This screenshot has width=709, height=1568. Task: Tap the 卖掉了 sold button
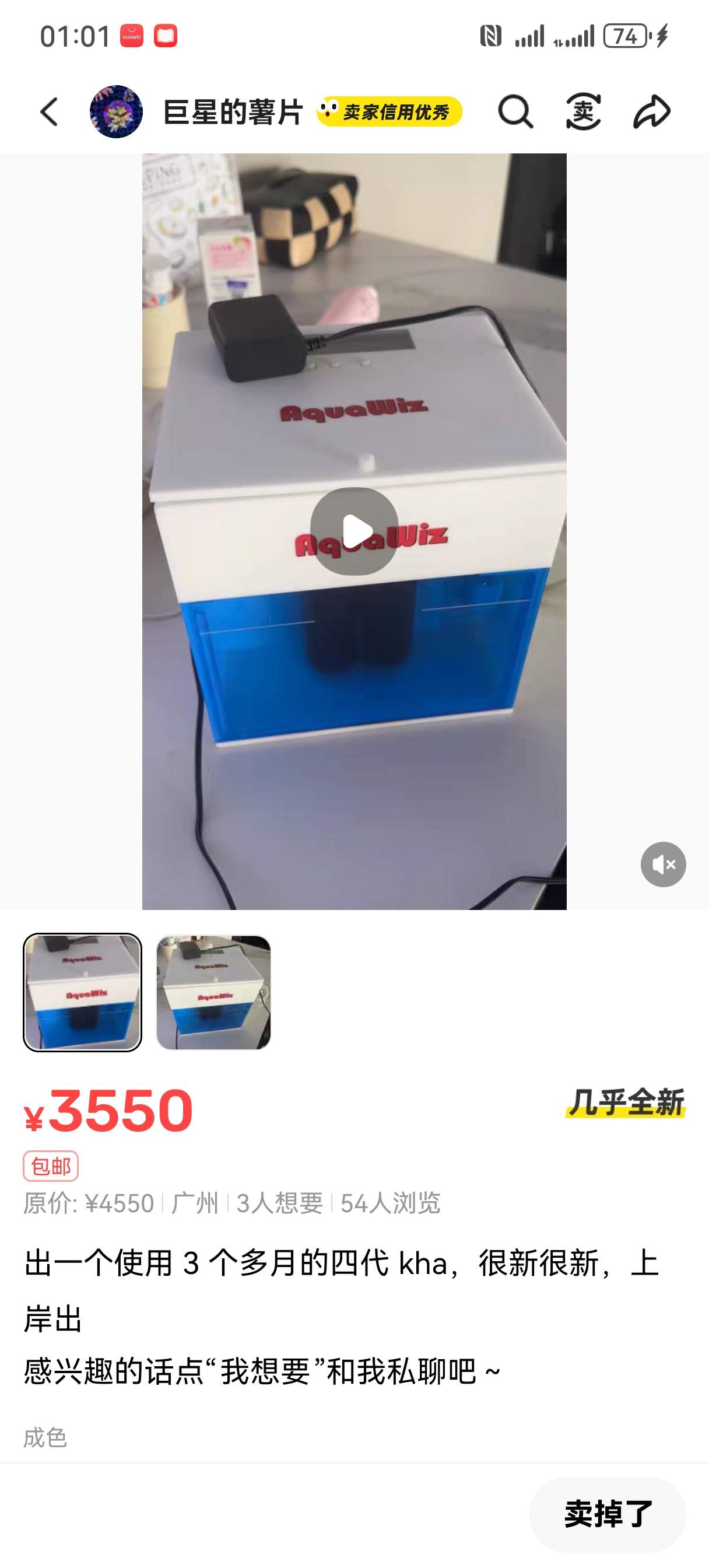(x=608, y=1514)
